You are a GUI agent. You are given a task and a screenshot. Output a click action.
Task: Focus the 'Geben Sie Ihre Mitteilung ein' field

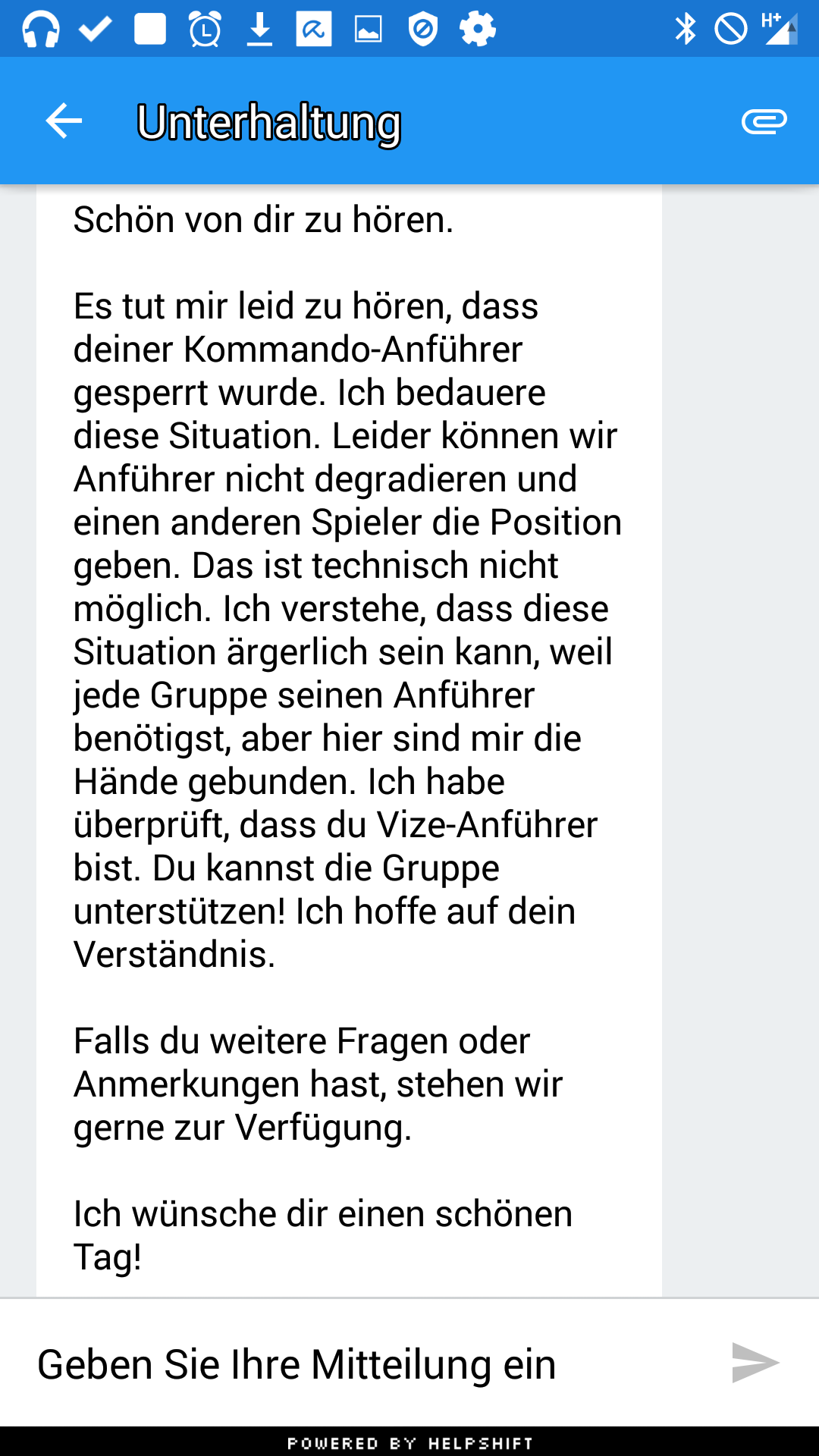point(364,1364)
